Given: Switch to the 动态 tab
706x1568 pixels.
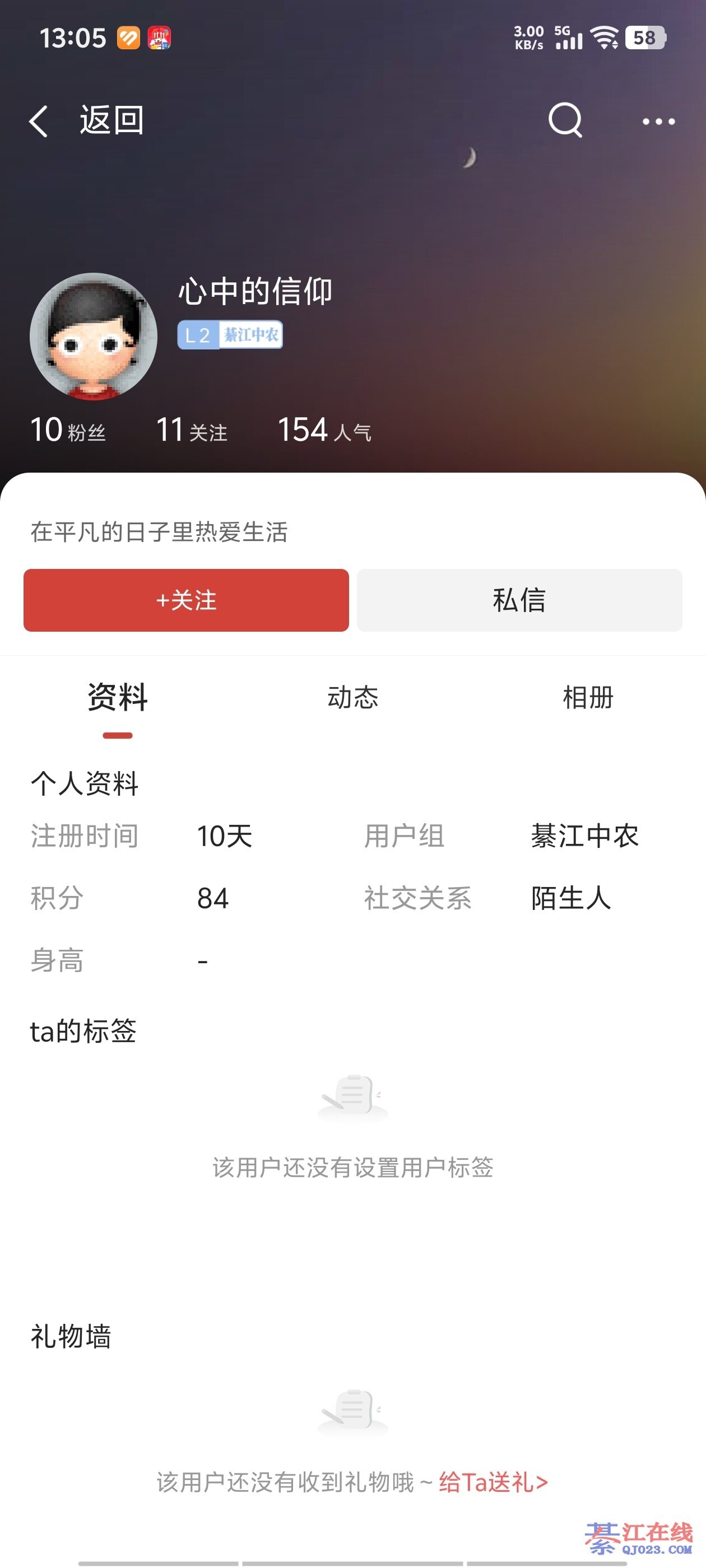Looking at the screenshot, I should [x=352, y=697].
